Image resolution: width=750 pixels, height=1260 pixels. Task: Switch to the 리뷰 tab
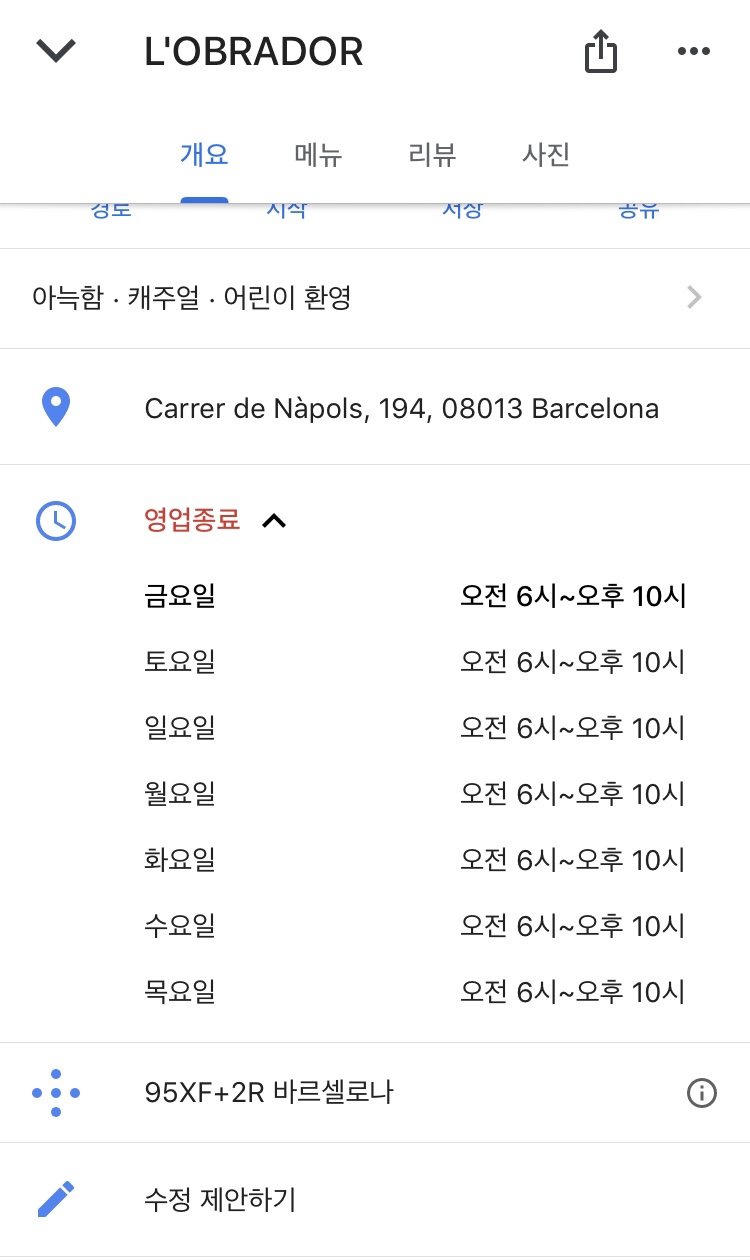click(432, 155)
